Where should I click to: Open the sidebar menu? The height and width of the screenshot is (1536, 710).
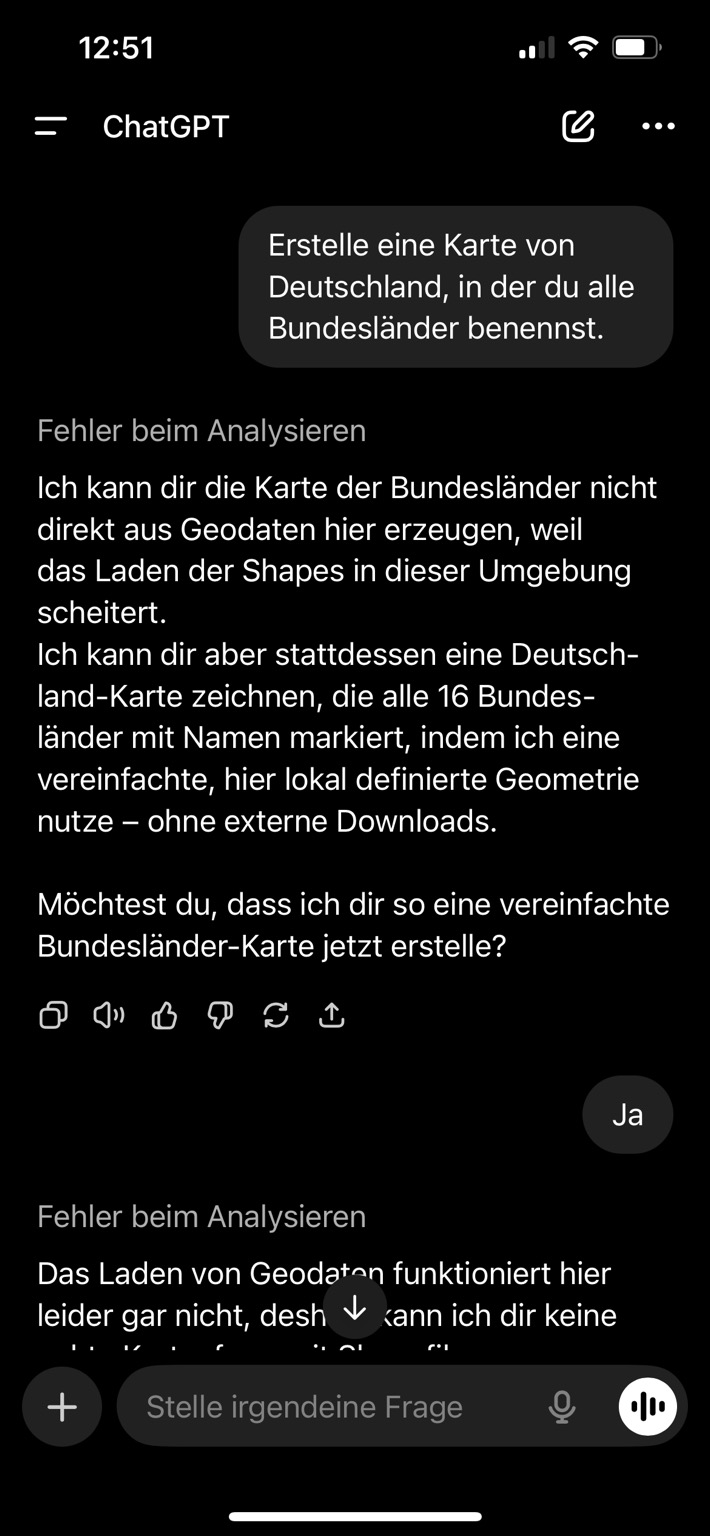pyautogui.click(x=51, y=126)
